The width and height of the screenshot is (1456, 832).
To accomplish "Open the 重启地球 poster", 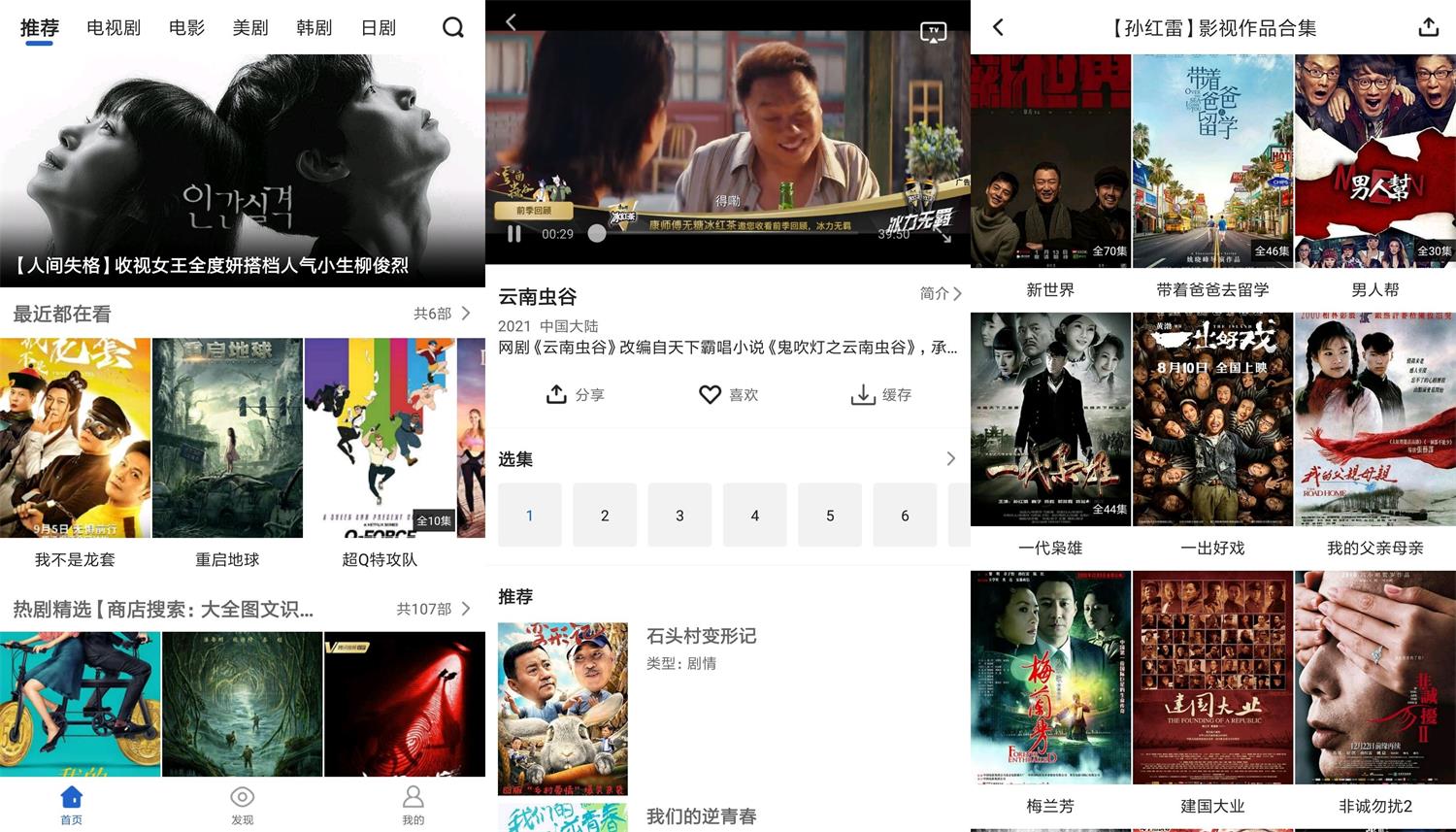I will (x=227, y=438).
